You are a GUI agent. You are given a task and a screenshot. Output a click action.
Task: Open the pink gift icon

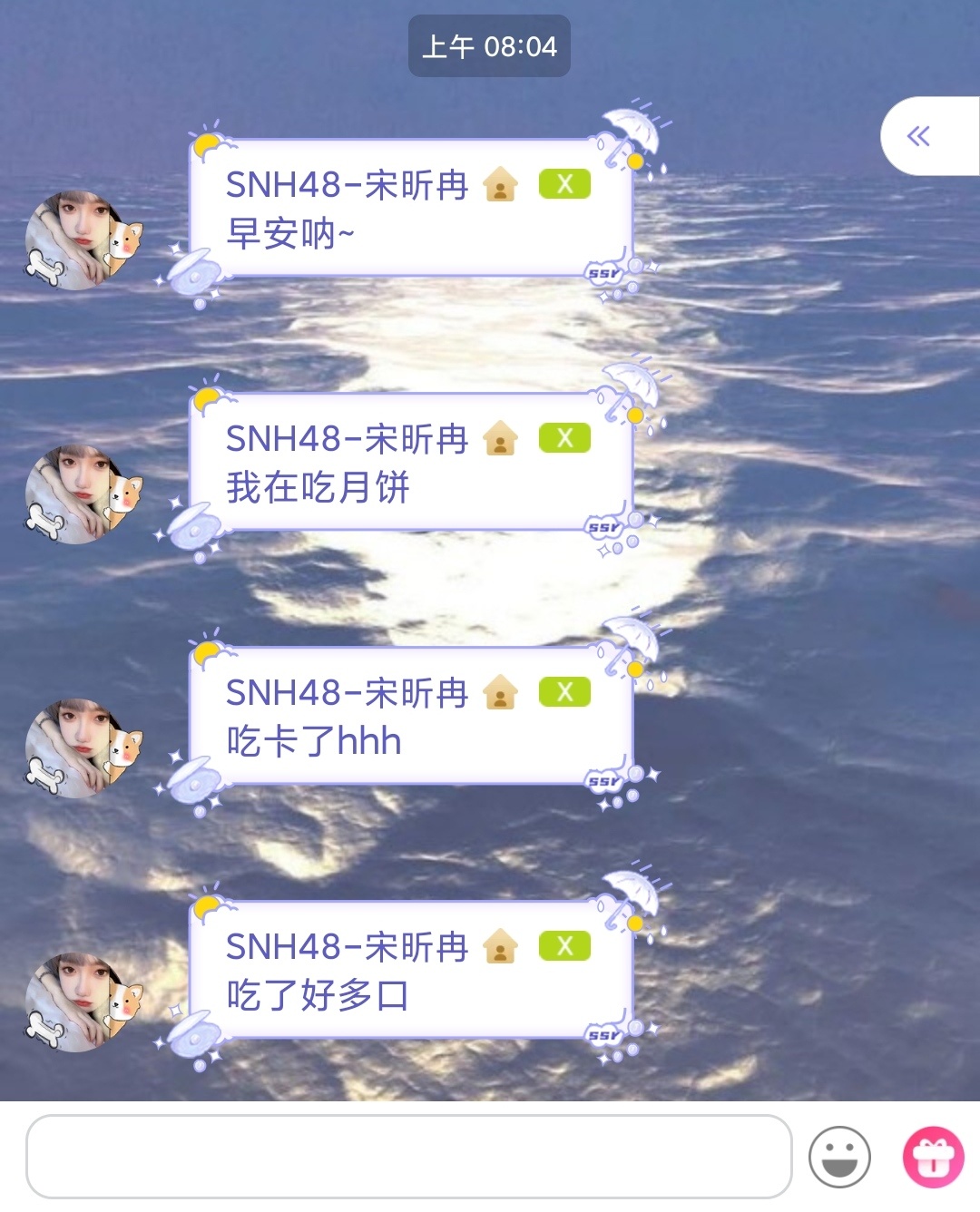point(933,1157)
